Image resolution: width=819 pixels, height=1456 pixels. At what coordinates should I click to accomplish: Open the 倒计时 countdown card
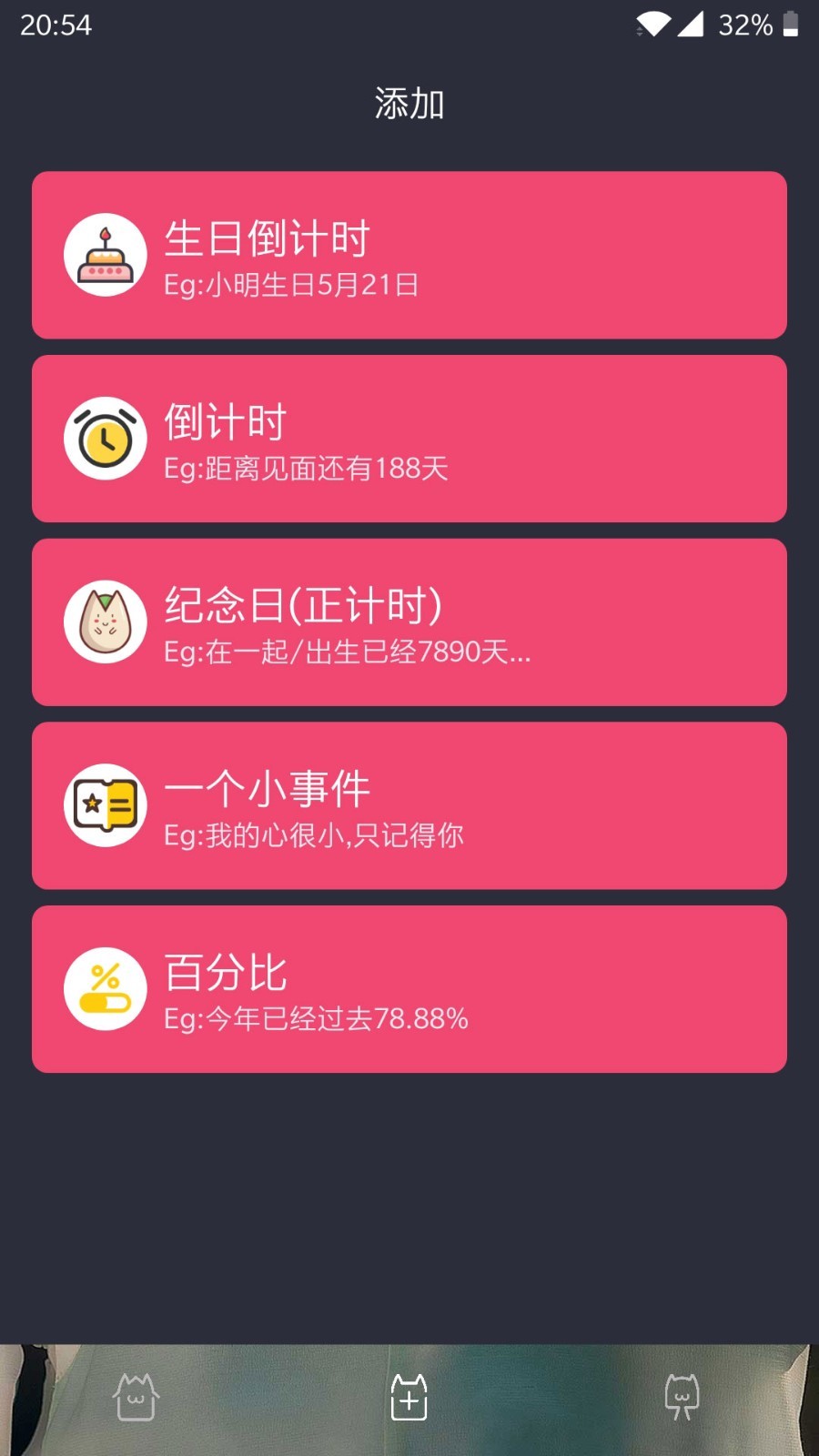click(409, 439)
